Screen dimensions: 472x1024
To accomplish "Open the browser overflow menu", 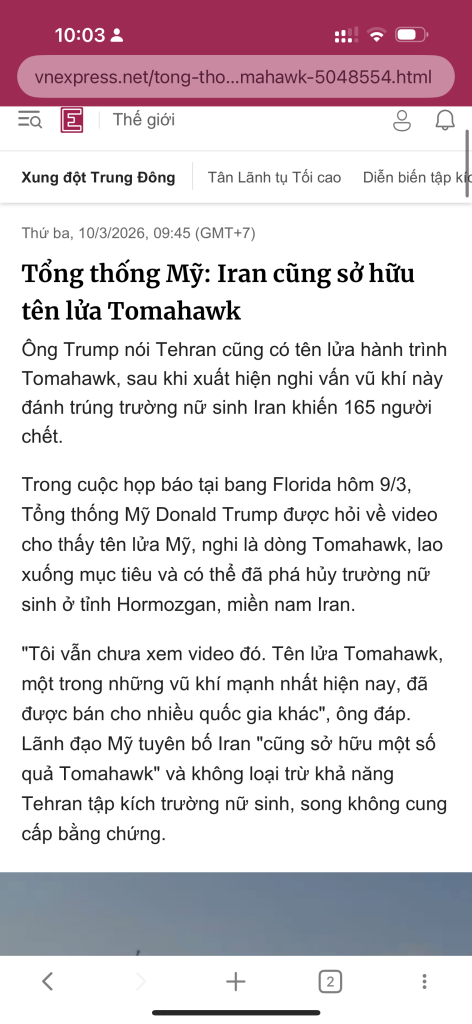I will tap(424, 981).
